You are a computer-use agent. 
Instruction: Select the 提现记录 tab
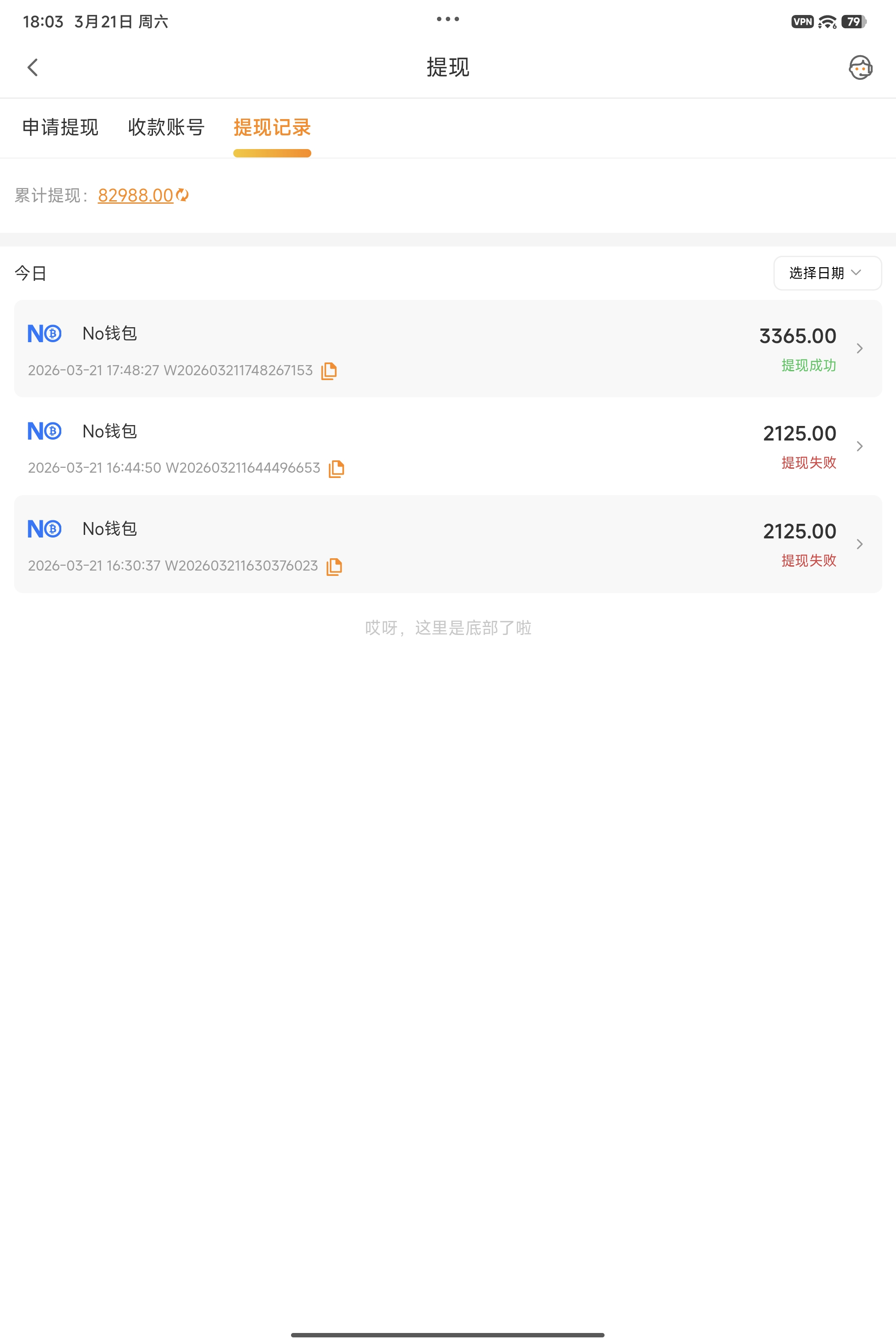[272, 127]
